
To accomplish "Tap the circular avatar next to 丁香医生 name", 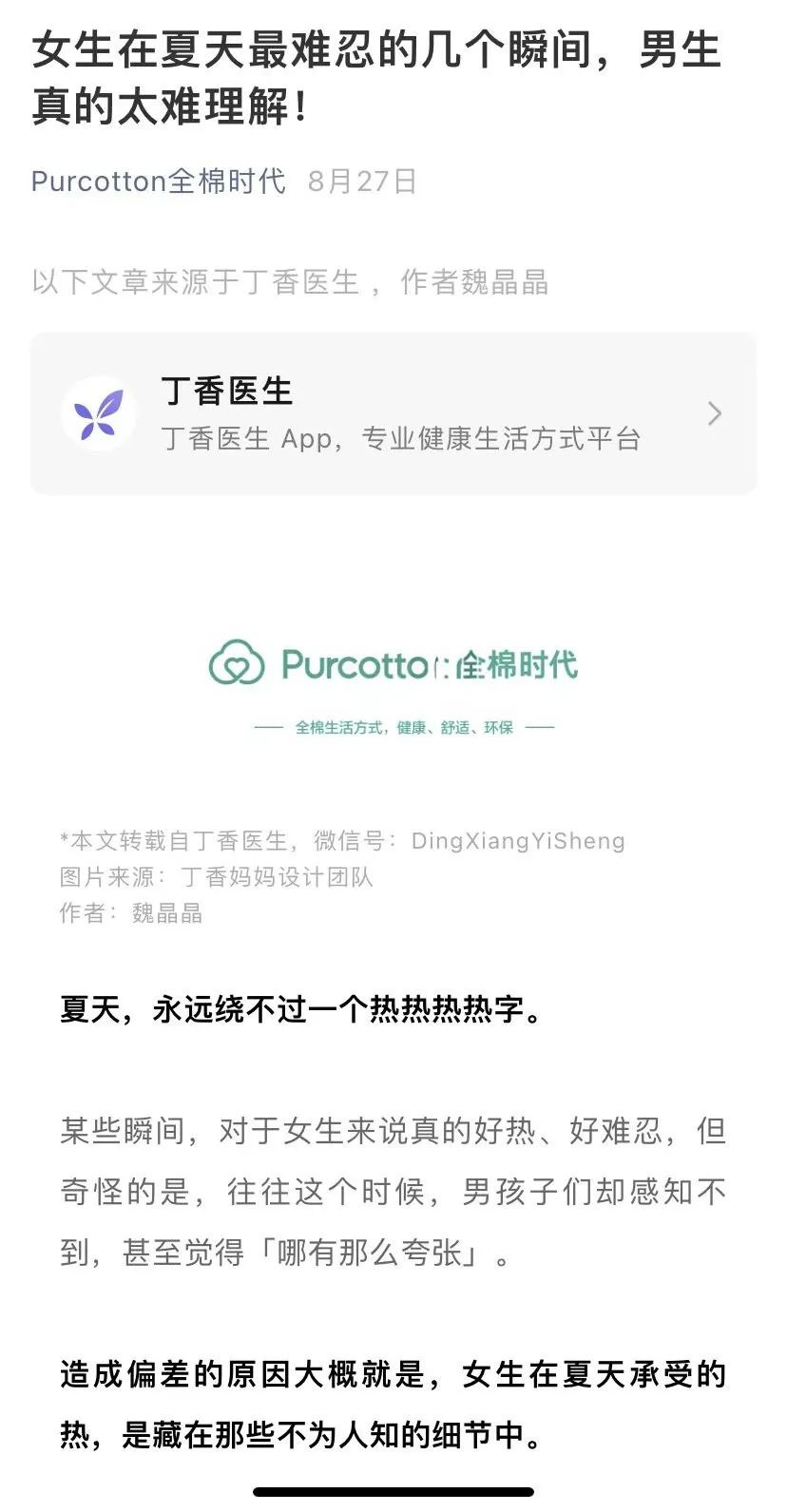I will click(x=98, y=412).
